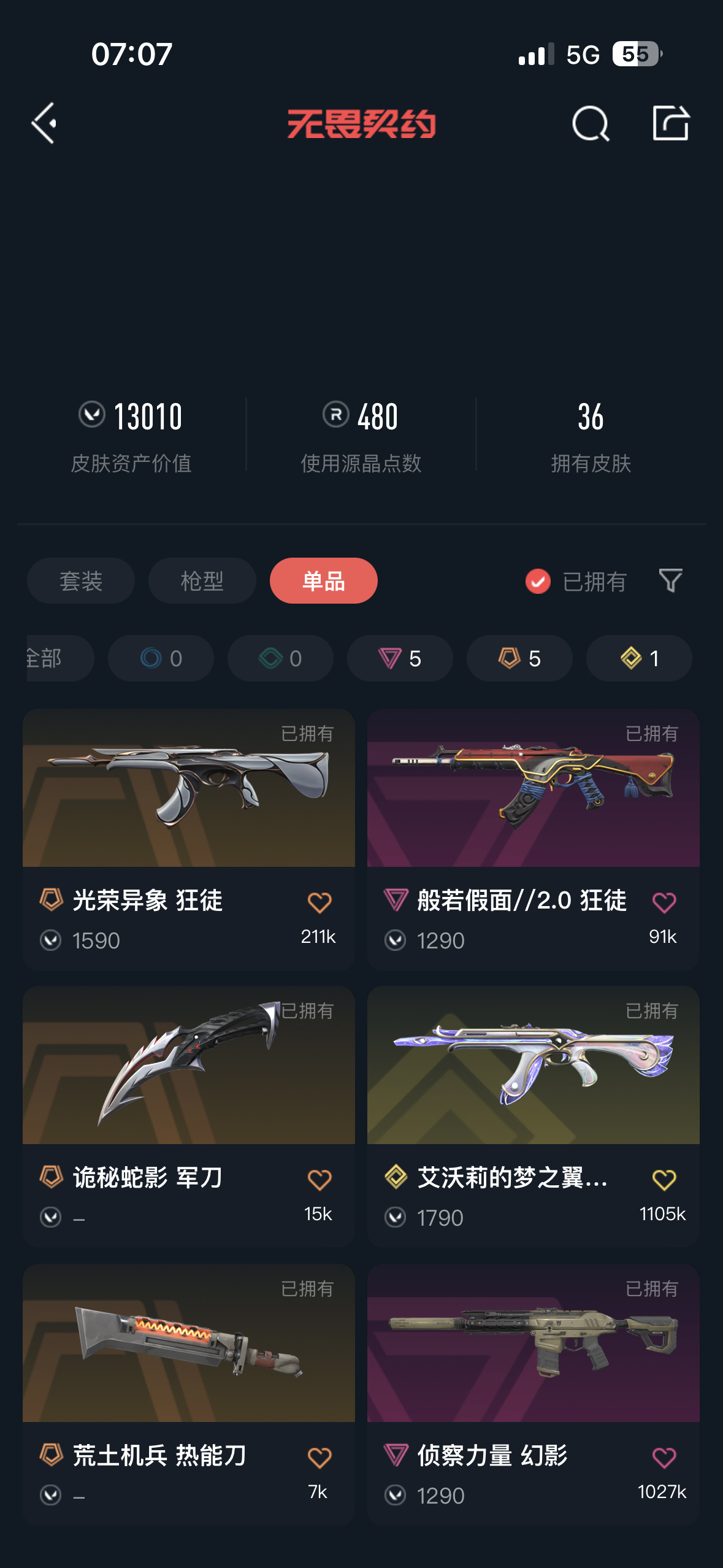The image size is (723, 1568).
Task: Switch to the 套装 tab
Action: click(x=81, y=580)
